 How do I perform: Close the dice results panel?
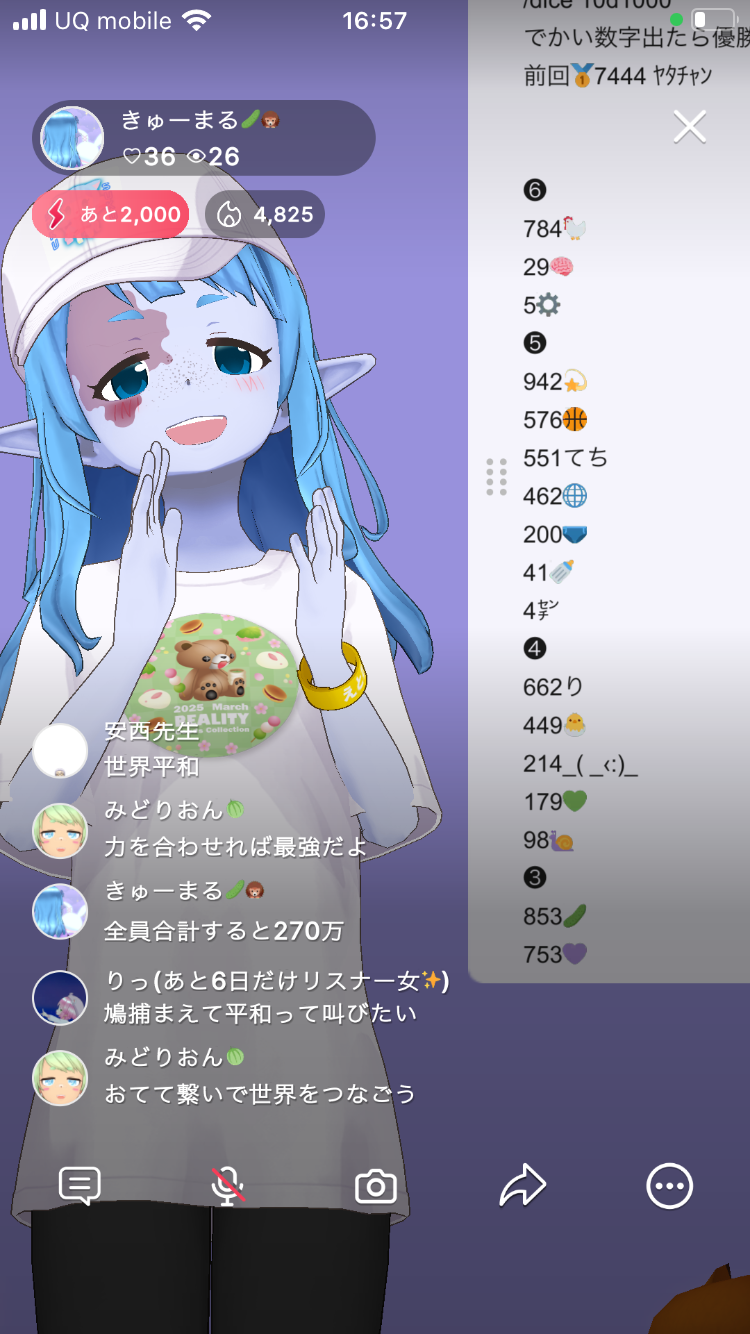click(x=689, y=127)
